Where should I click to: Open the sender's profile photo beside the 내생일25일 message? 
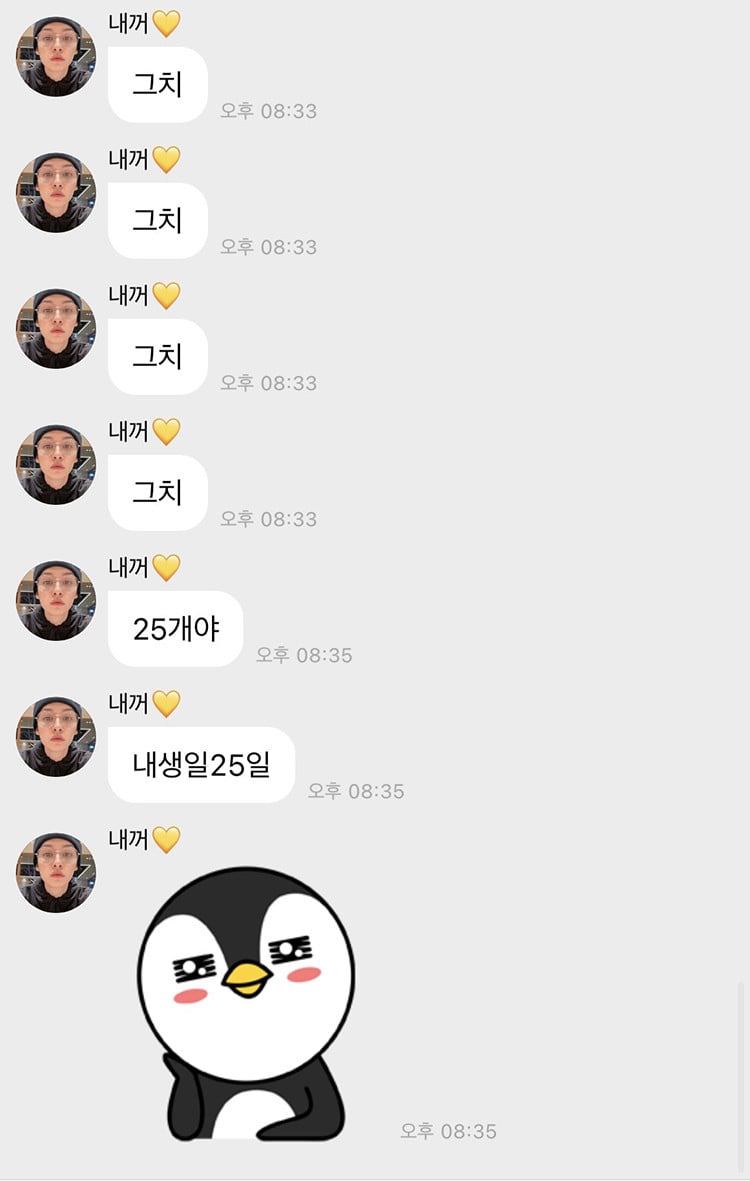click(56, 737)
